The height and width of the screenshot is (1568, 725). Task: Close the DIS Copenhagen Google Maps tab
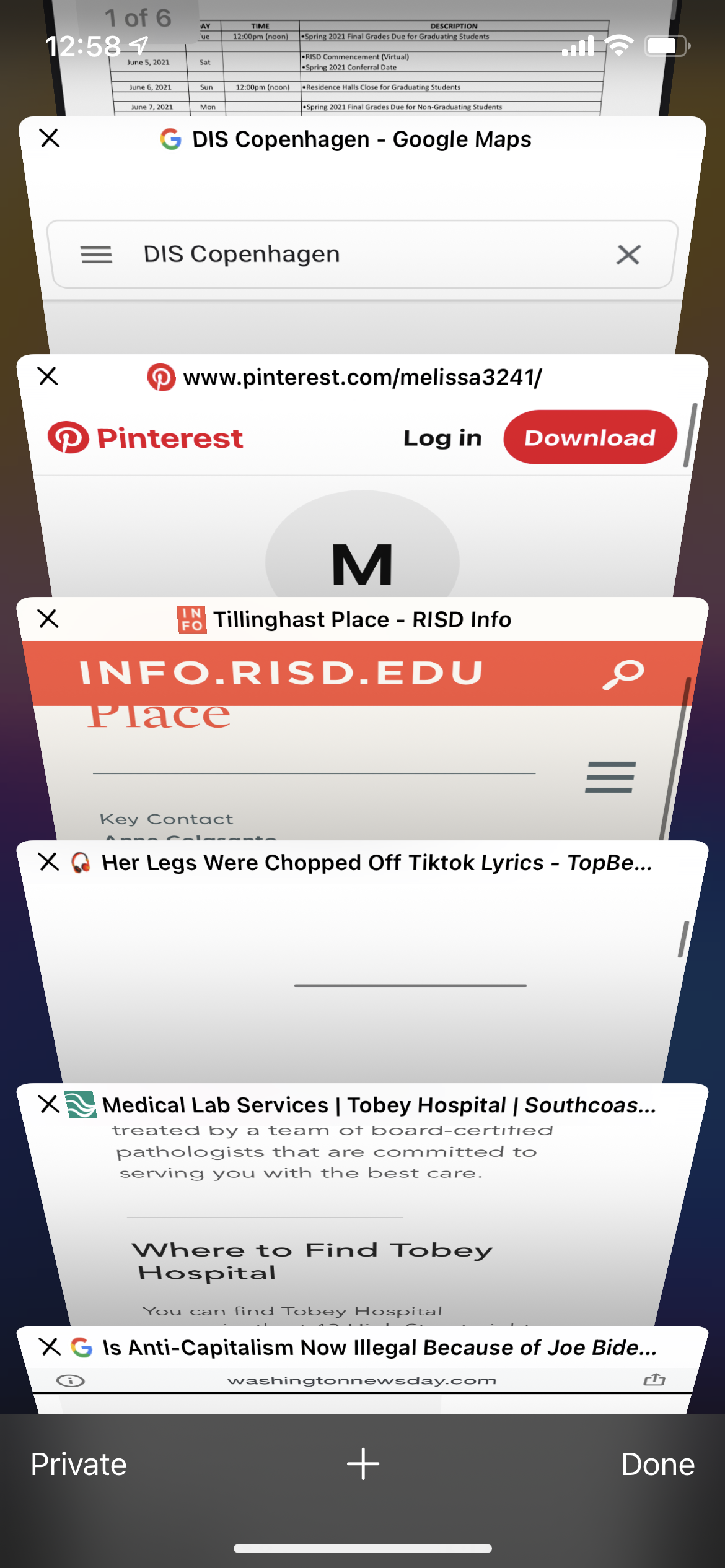coord(50,138)
